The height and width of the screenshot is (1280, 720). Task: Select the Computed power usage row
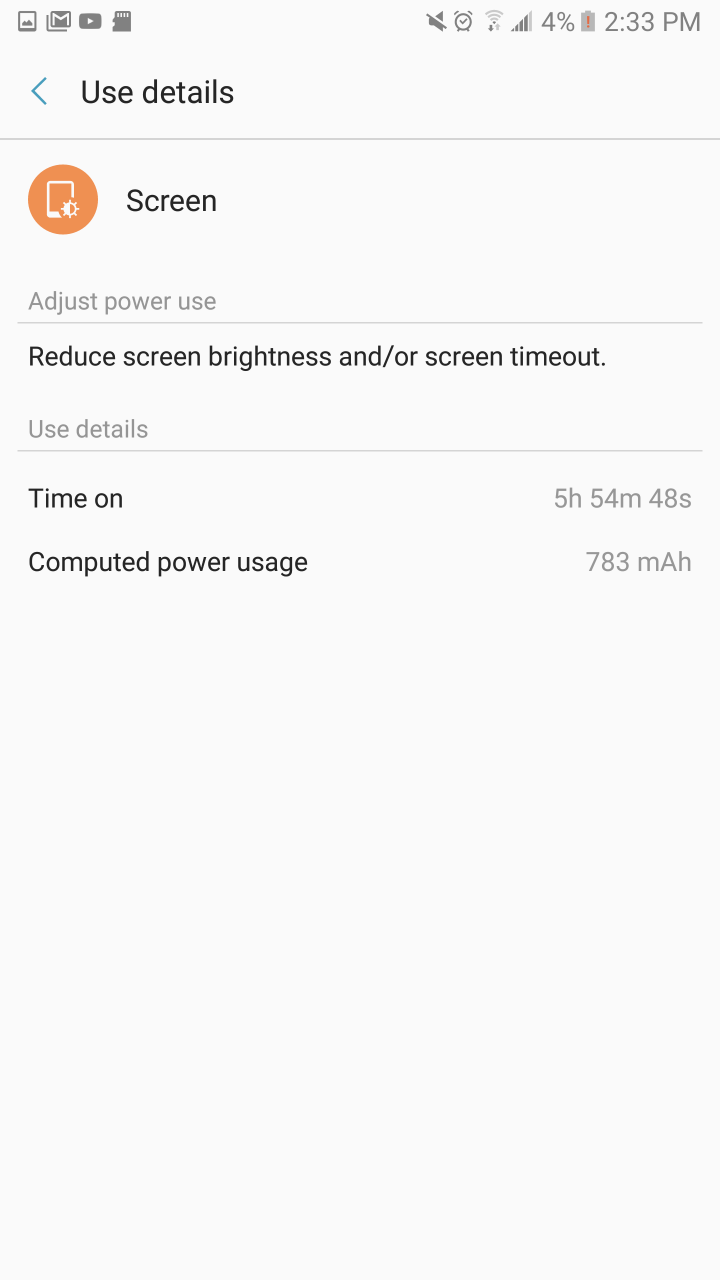pos(360,561)
